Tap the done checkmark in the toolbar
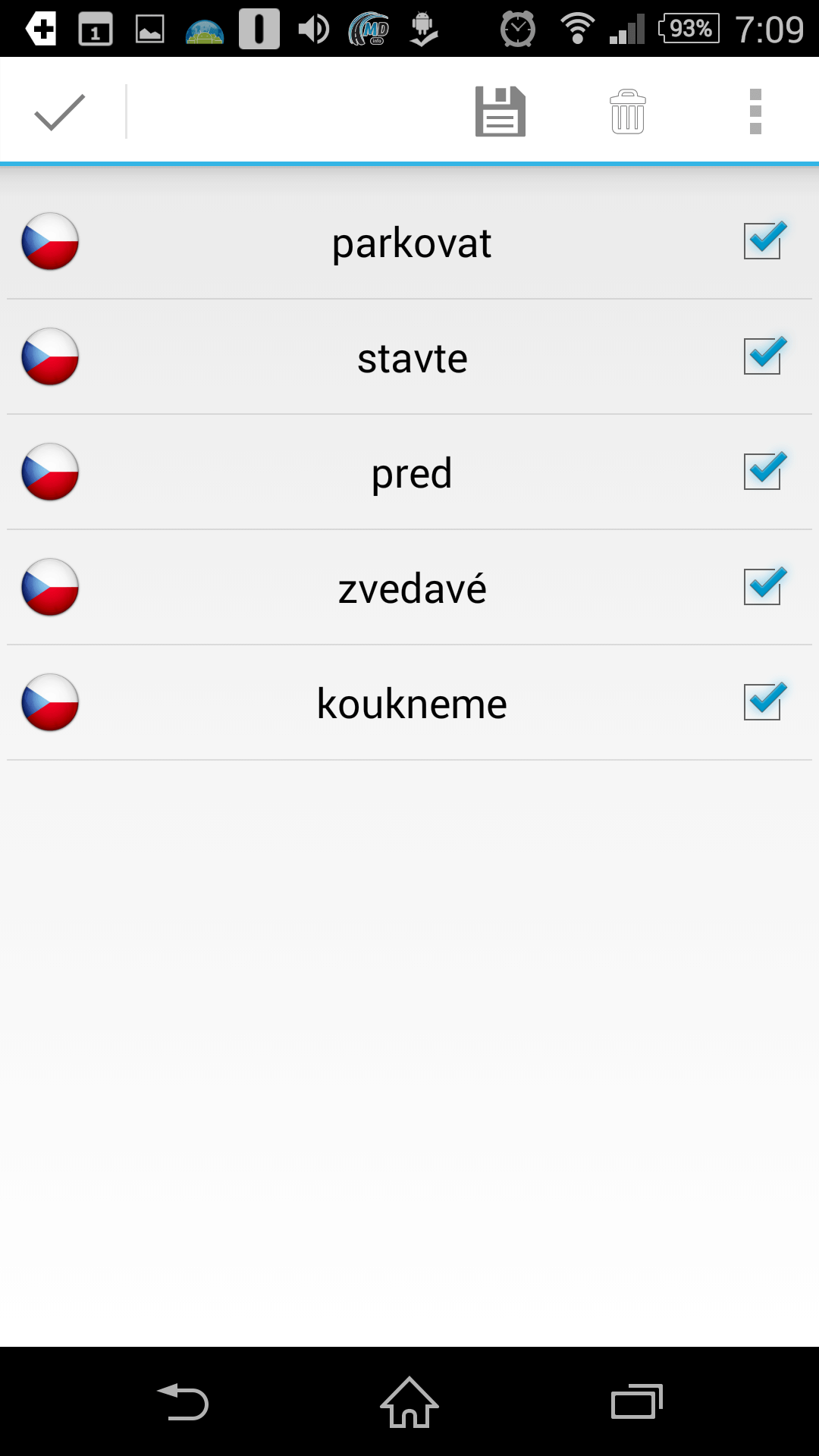 coord(59,112)
